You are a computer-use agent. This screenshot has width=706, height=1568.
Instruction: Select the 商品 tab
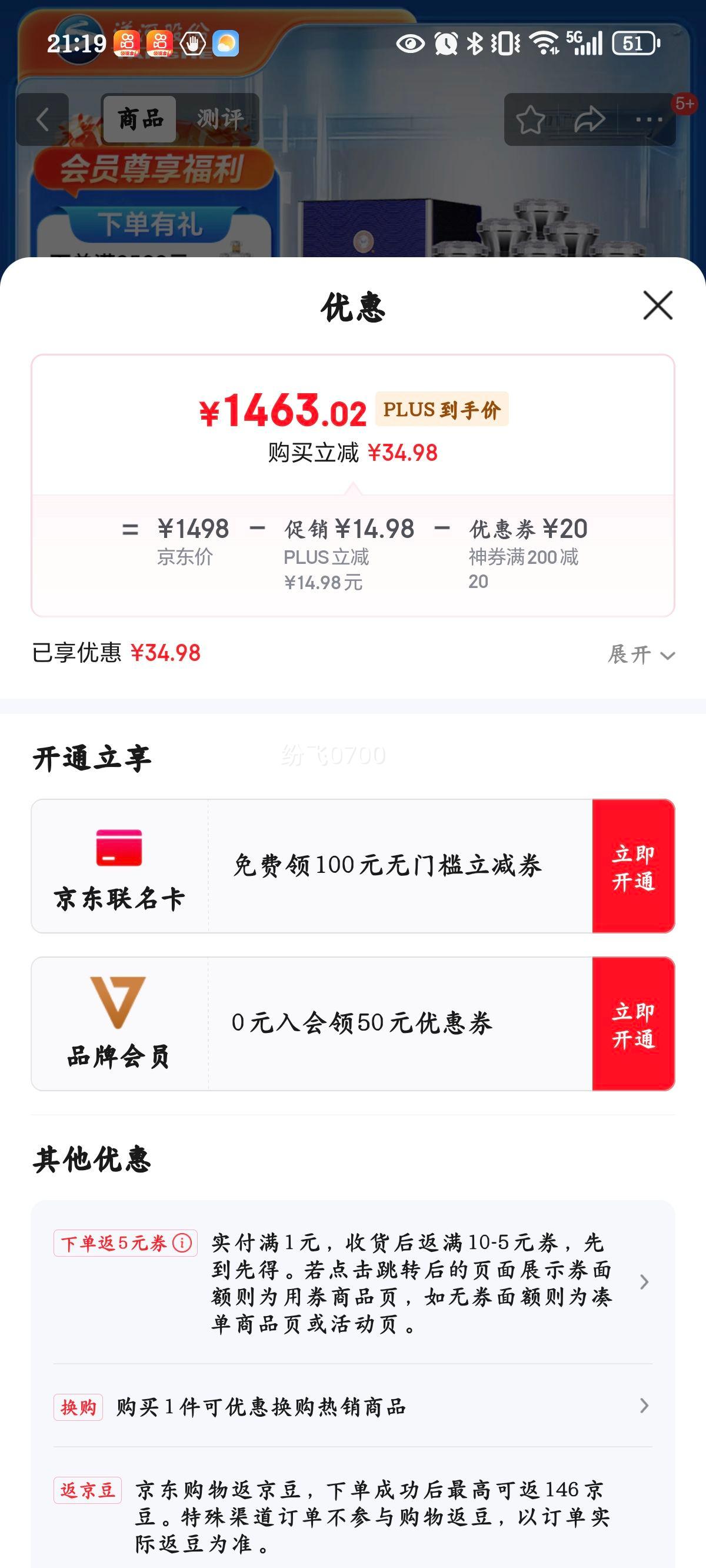140,119
